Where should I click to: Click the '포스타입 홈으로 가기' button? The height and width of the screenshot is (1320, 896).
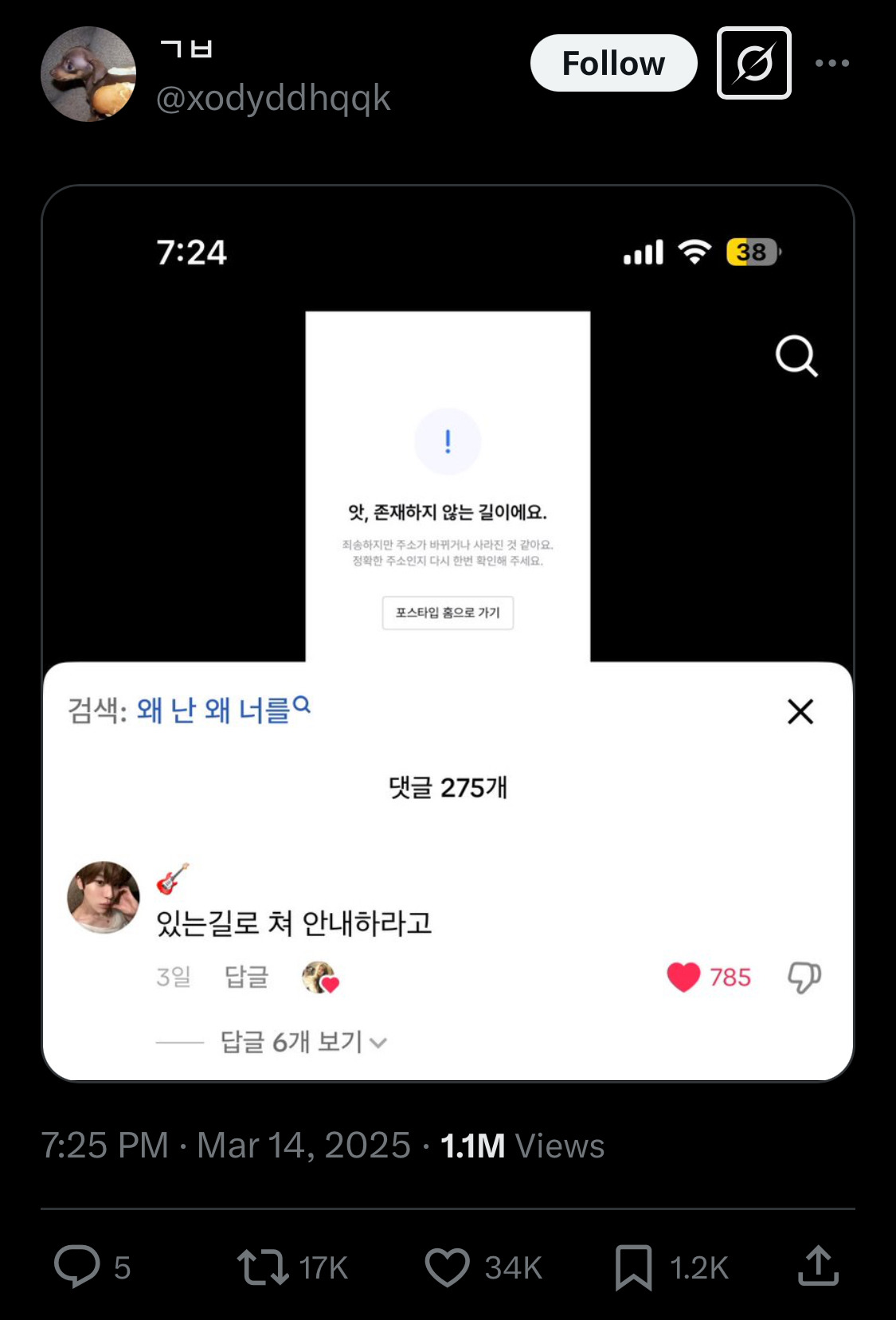[448, 614]
